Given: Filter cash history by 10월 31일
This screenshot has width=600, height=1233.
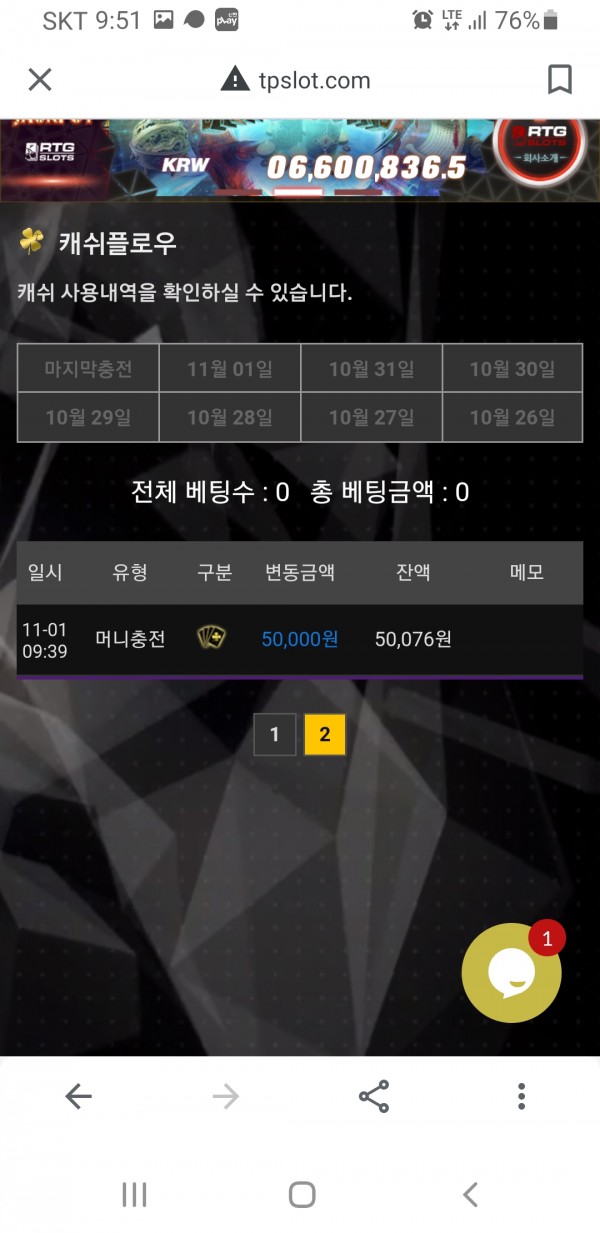Looking at the screenshot, I should [371, 369].
